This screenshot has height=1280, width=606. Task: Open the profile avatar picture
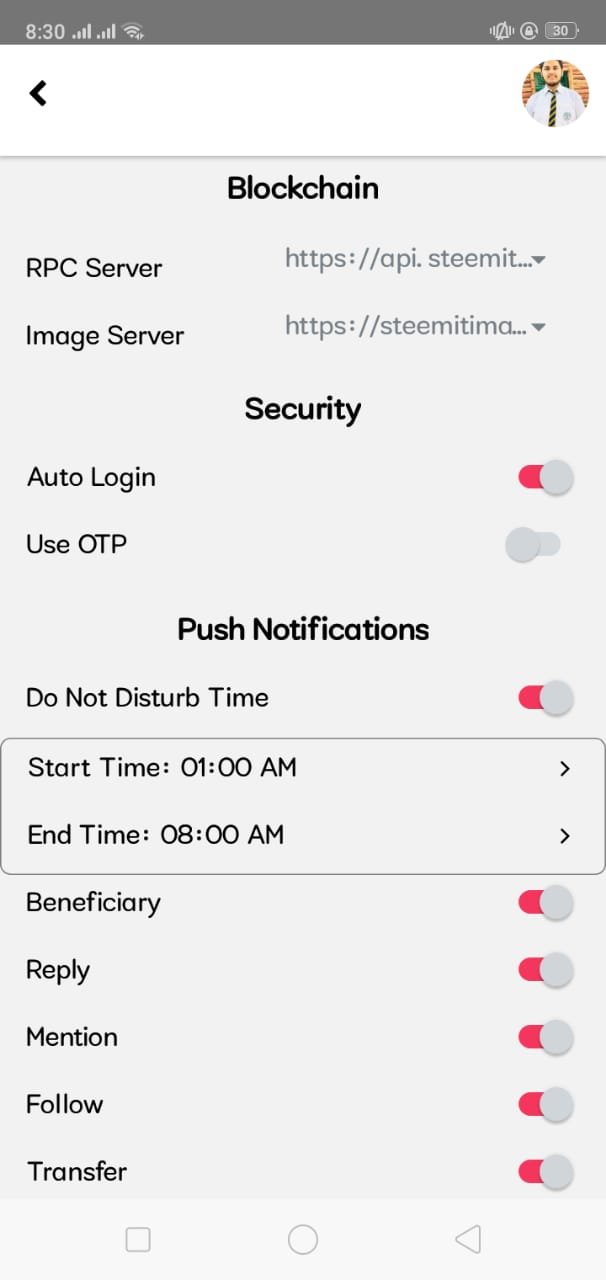click(555, 93)
